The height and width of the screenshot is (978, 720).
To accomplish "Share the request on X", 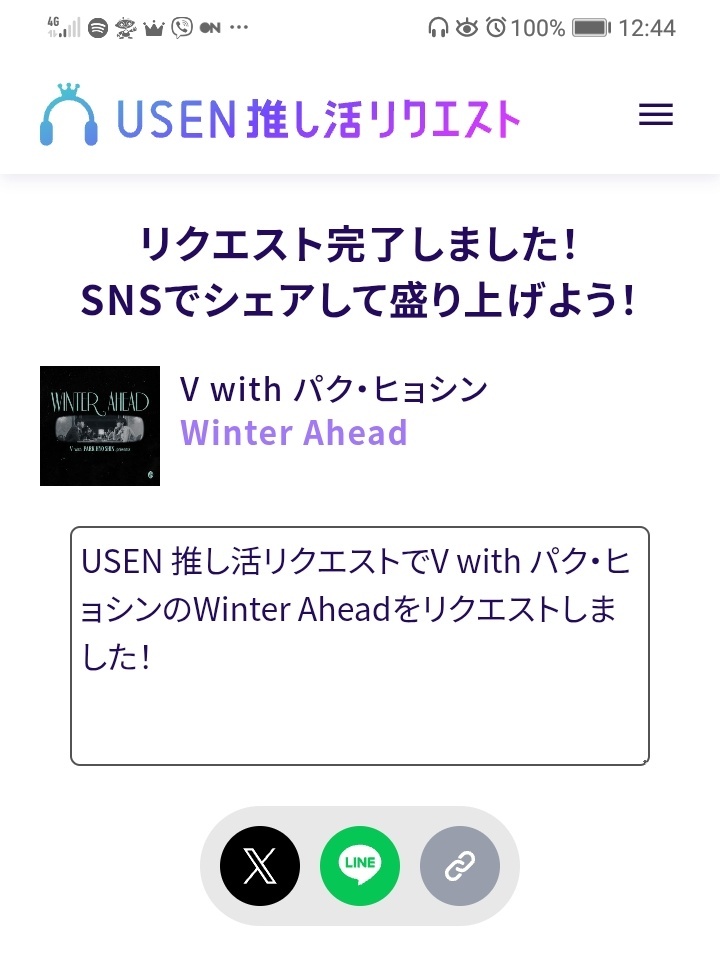I will click(x=260, y=866).
